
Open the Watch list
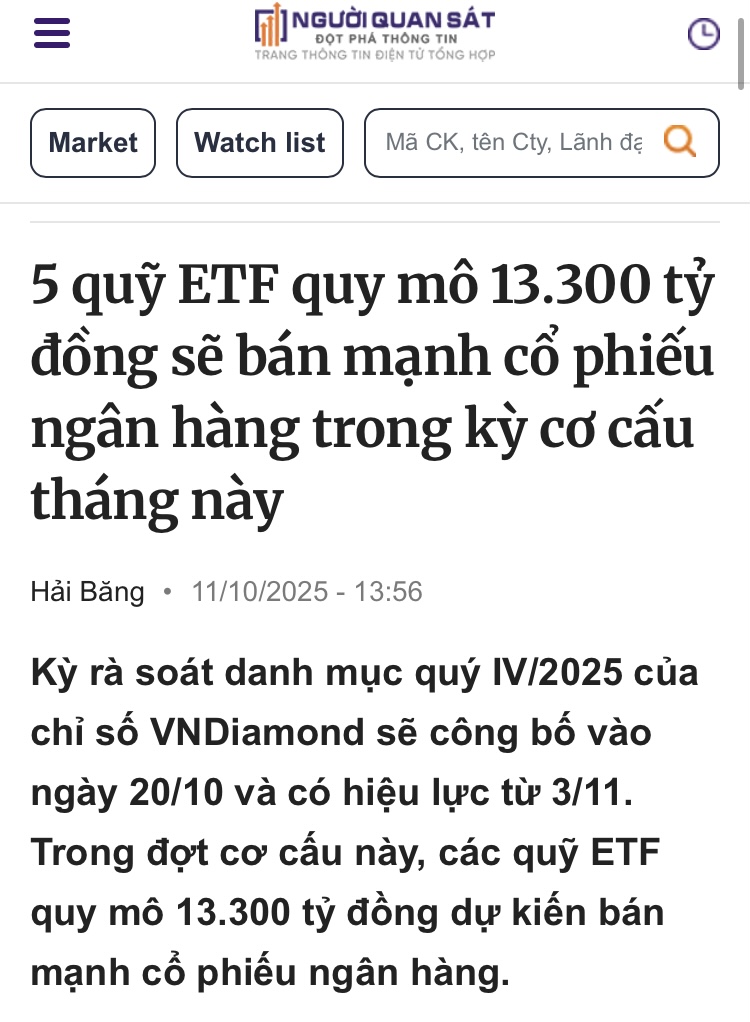click(260, 143)
